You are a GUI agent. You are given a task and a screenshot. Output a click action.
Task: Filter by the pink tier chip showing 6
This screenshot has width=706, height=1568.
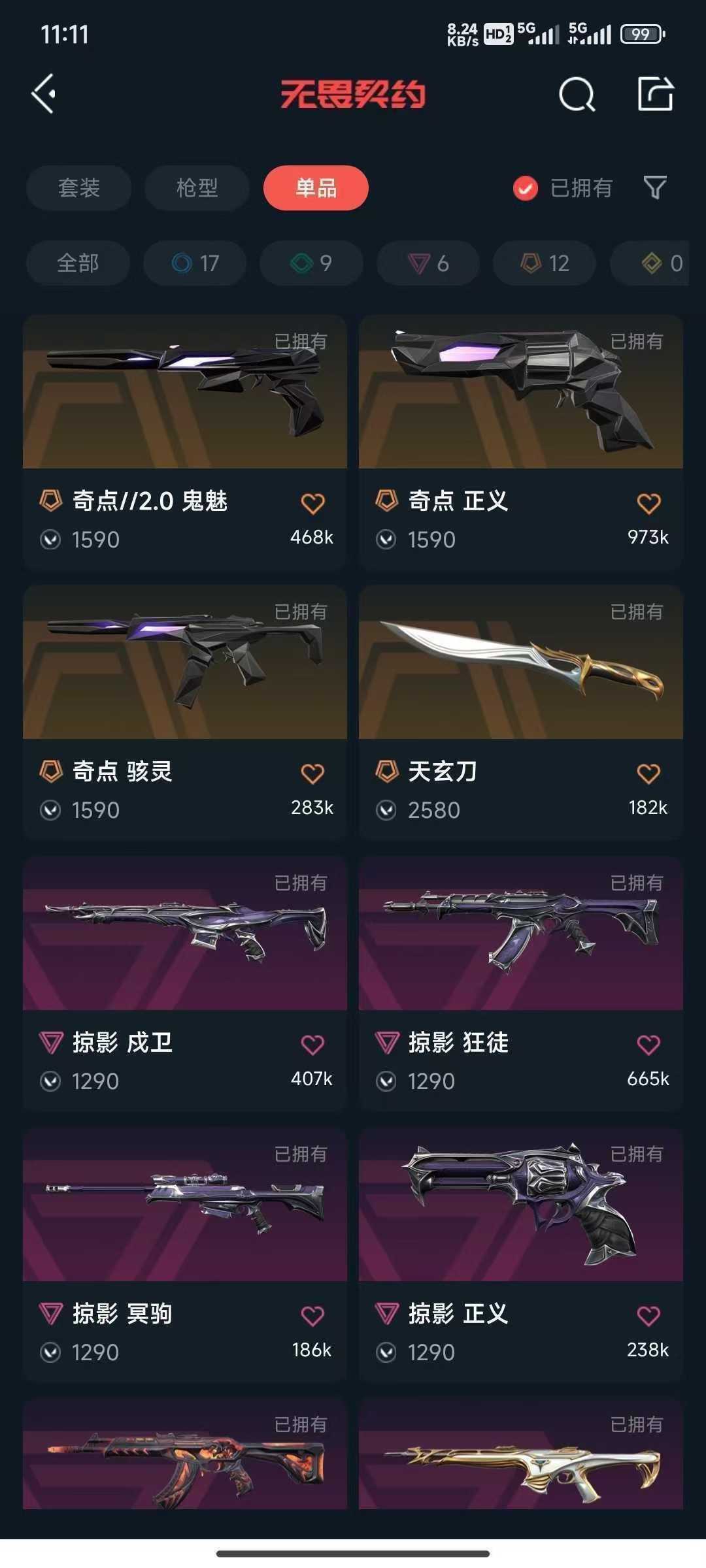point(428,263)
